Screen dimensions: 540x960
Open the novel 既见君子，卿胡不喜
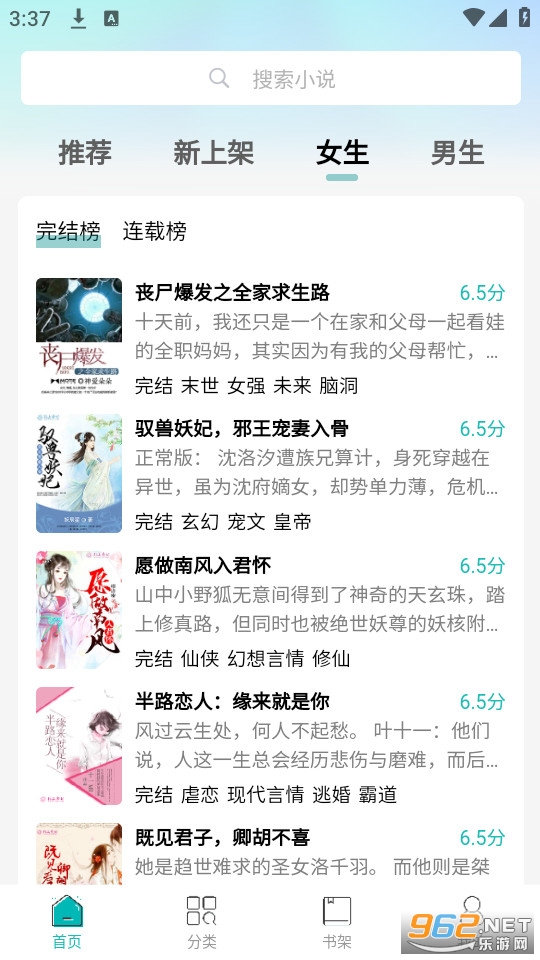[x=271, y=853]
